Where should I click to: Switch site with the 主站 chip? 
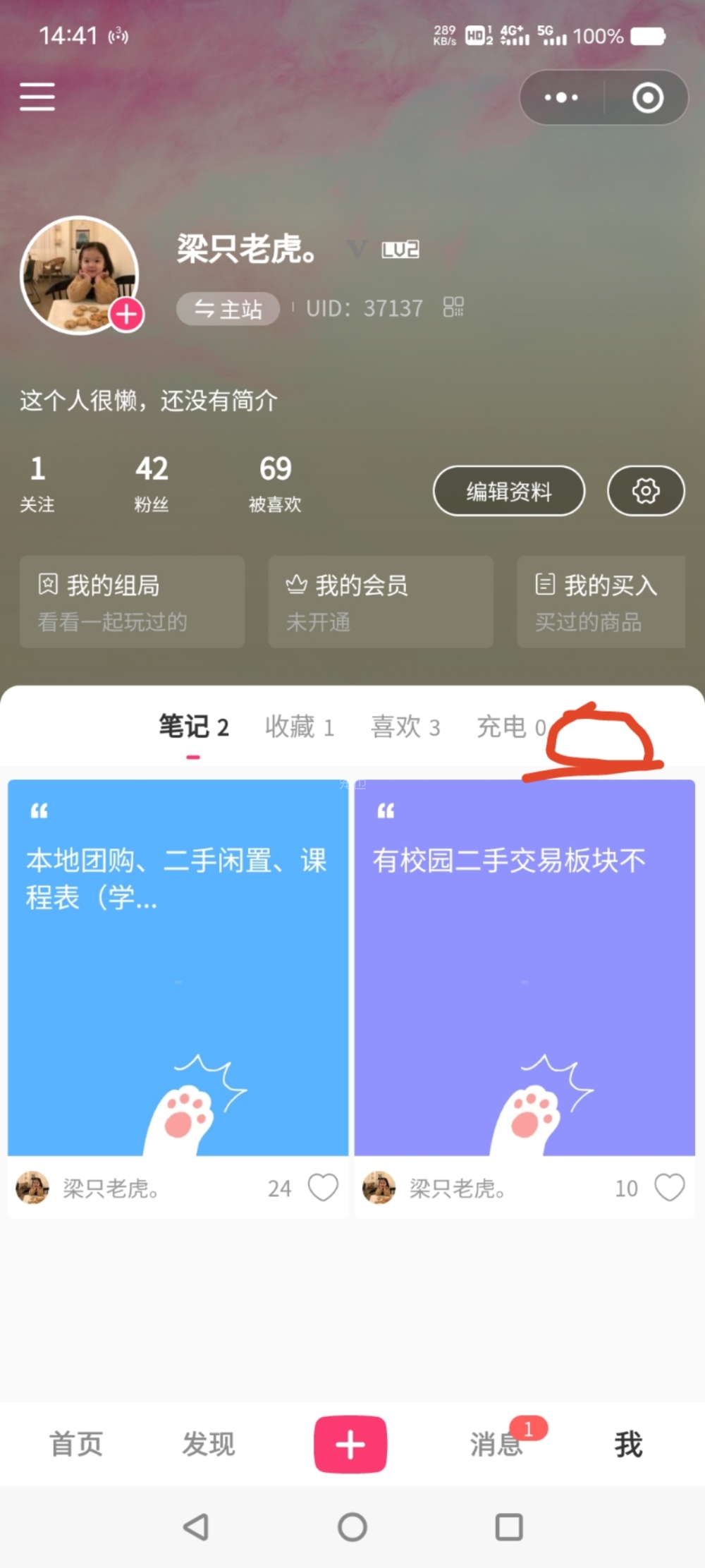tap(227, 309)
